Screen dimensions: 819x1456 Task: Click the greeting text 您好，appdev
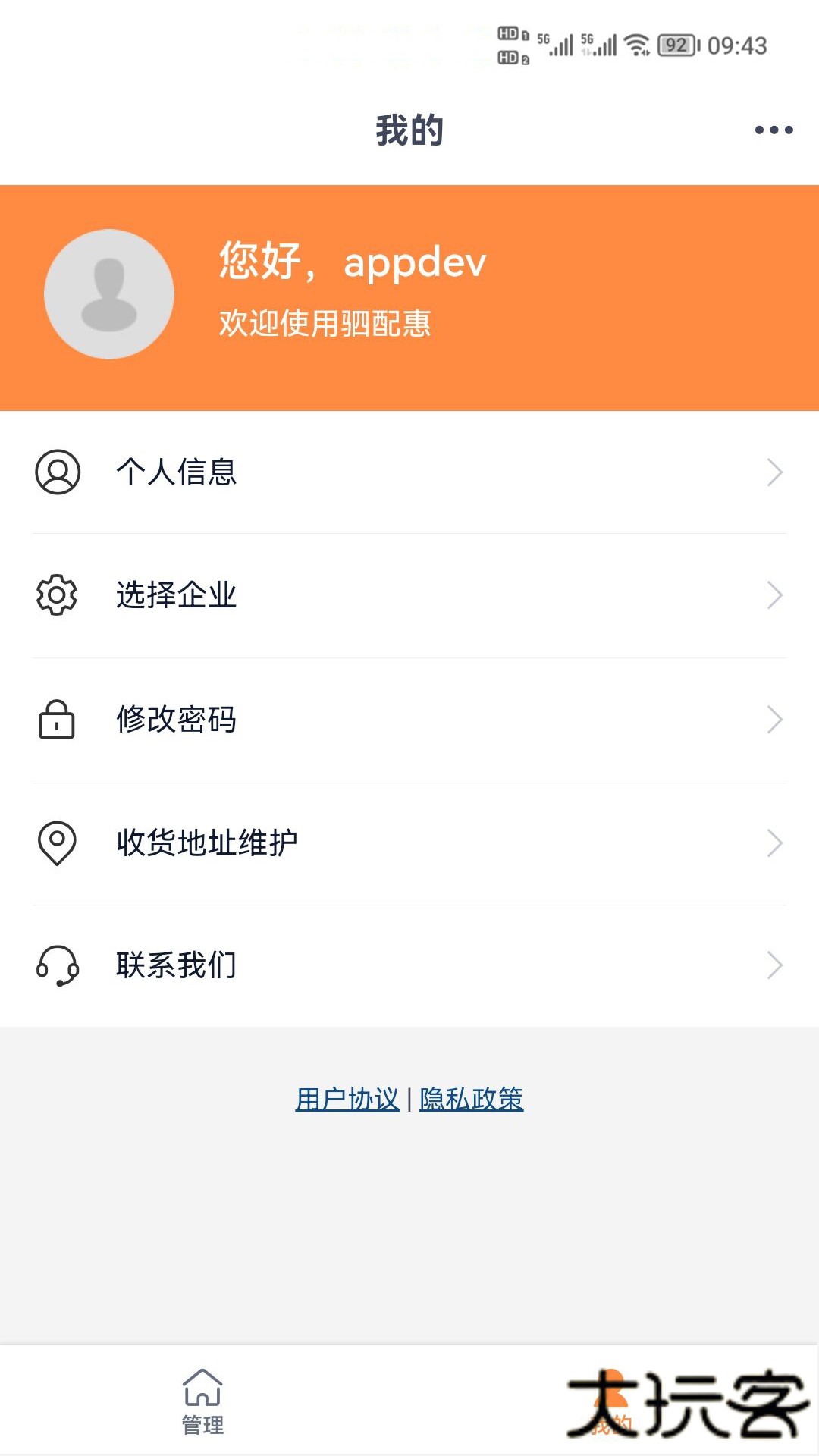click(353, 263)
